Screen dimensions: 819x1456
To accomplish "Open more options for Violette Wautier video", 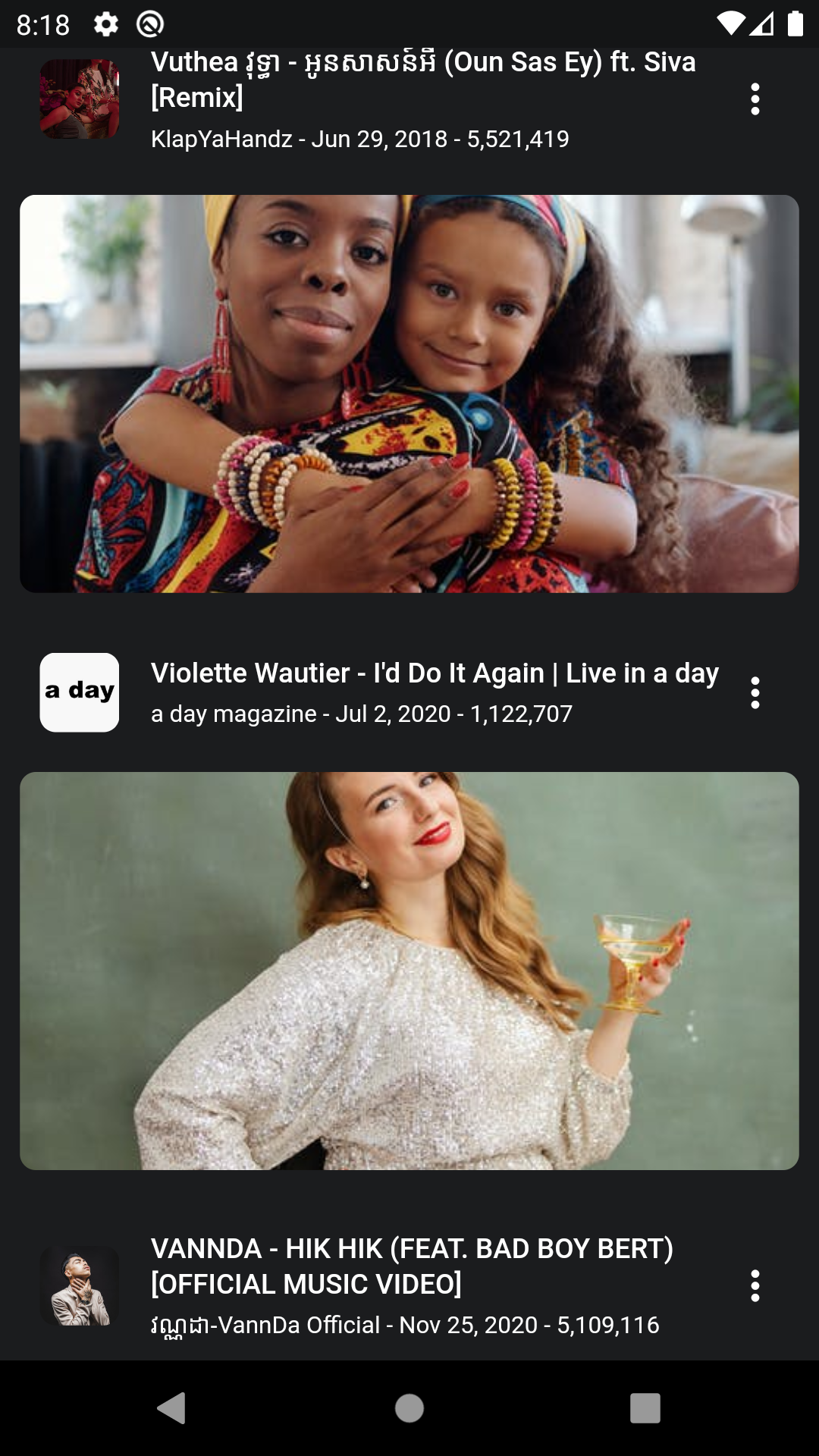I will 755,692.
